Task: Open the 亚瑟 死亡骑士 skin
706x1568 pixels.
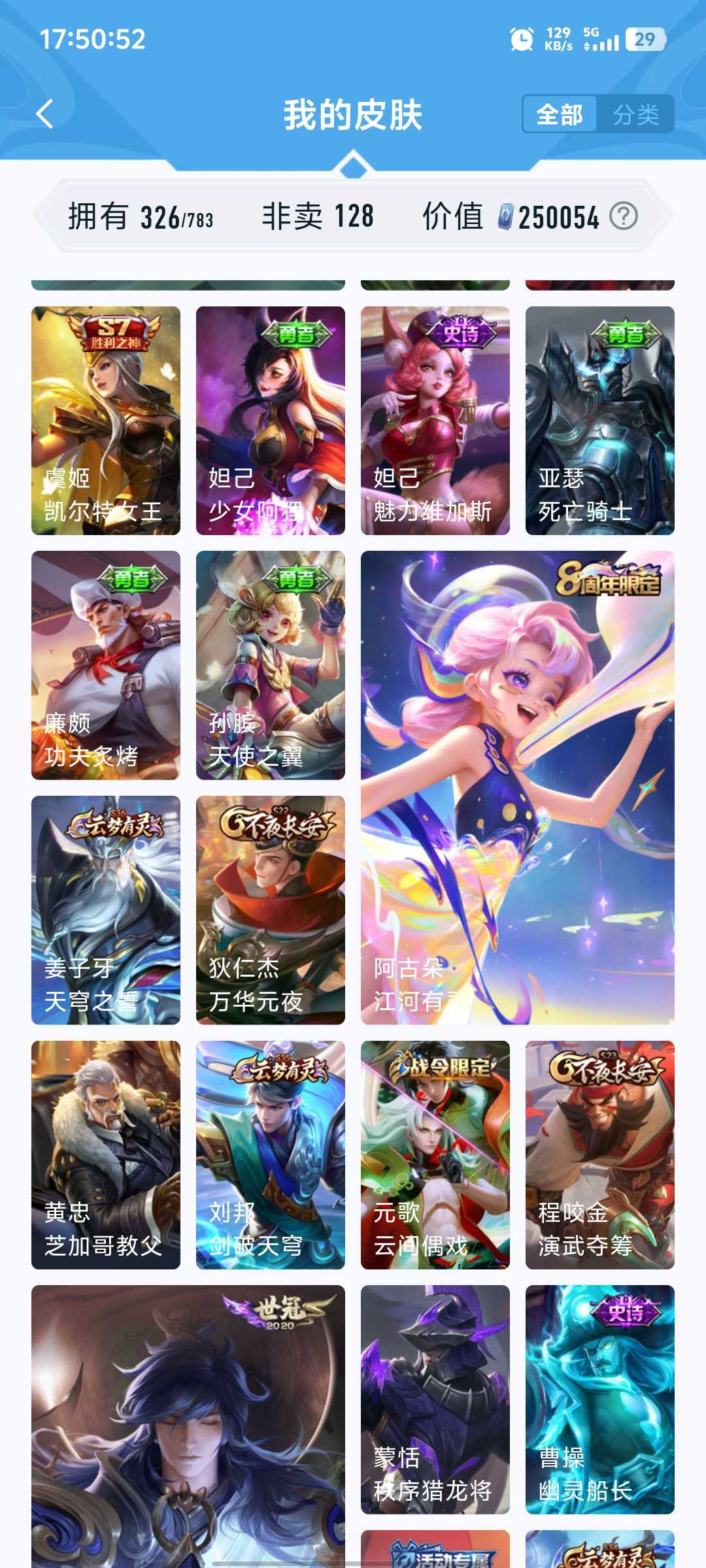Action: coord(600,421)
